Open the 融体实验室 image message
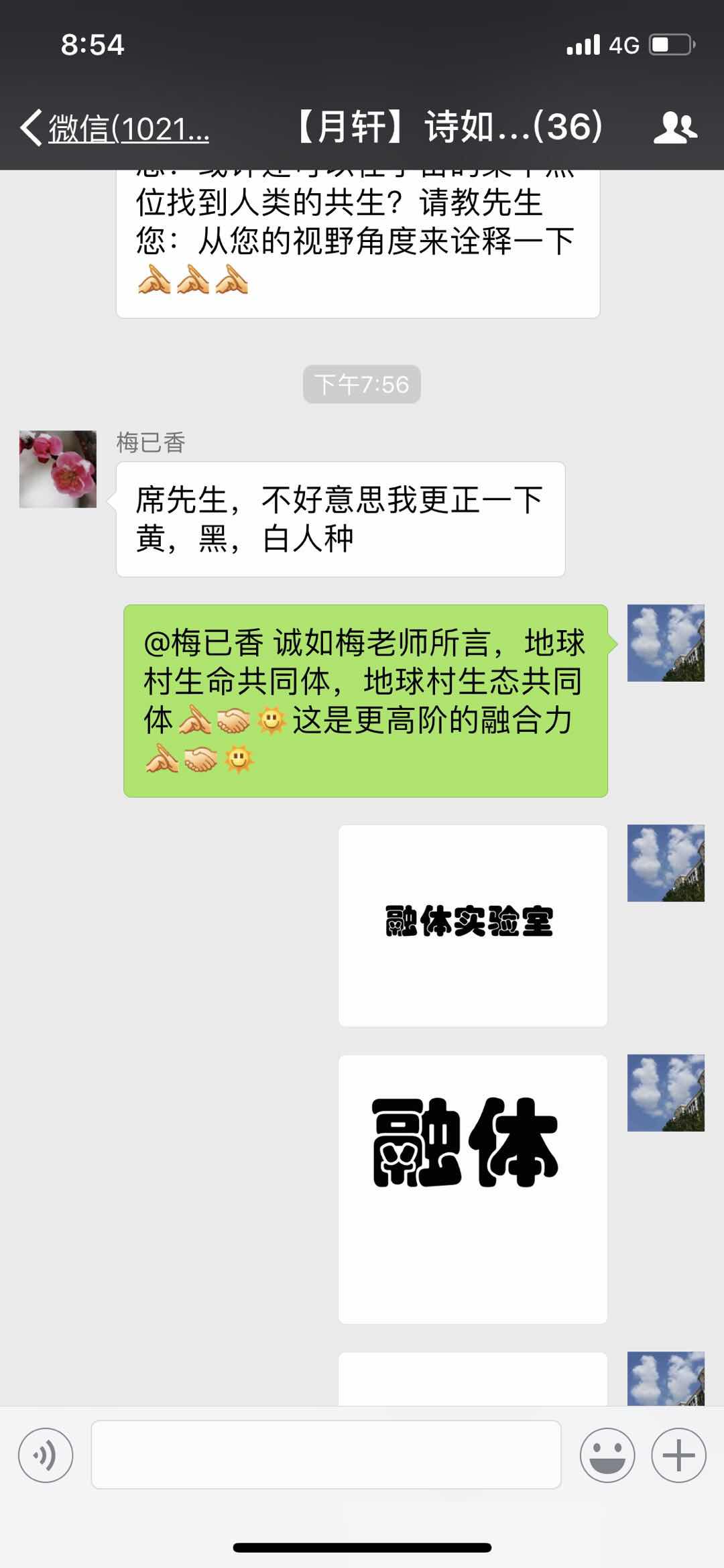The height and width of the screenshot is (1568, 724). [x=473, y=925]
